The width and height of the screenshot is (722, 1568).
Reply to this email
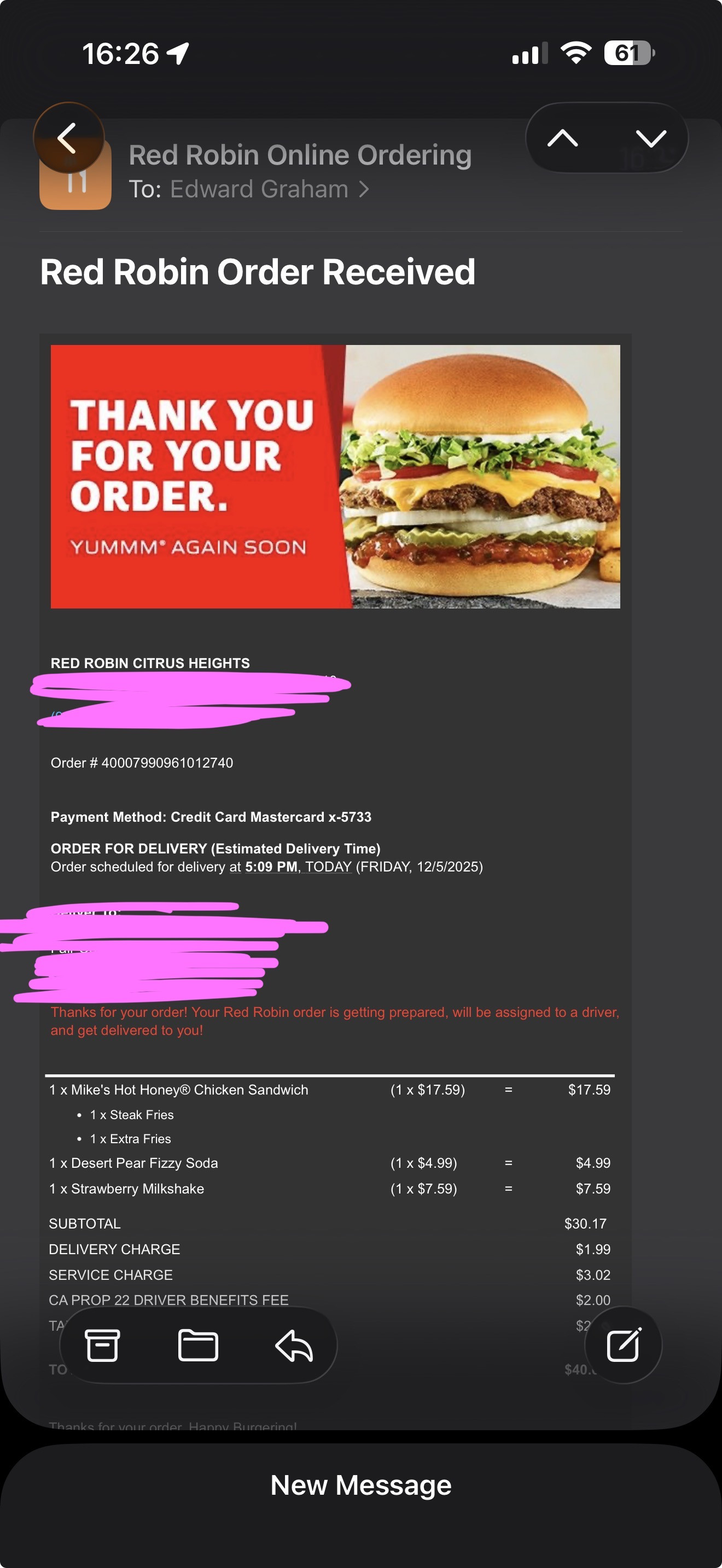pos(294,1345)
